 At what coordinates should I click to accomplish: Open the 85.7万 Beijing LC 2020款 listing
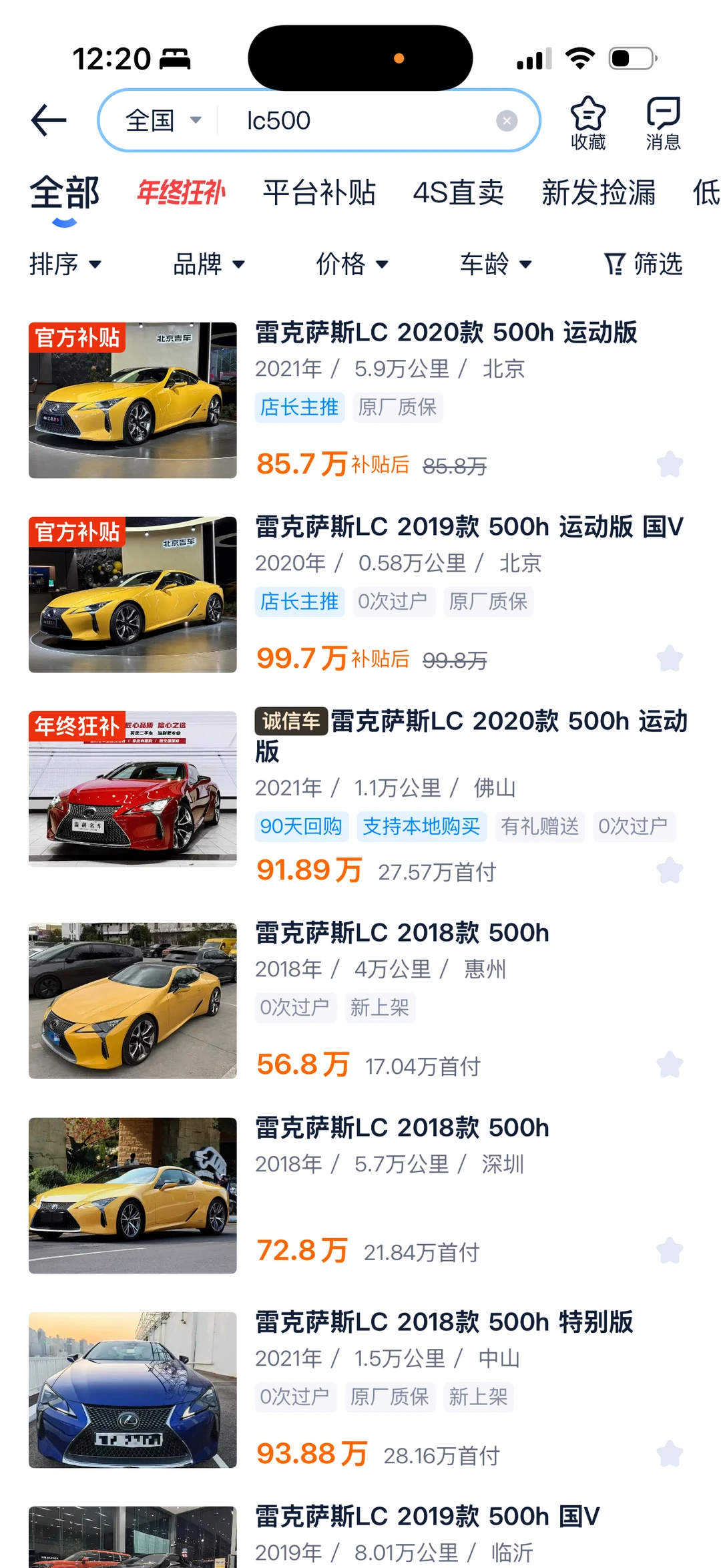(x=446, y=333)
